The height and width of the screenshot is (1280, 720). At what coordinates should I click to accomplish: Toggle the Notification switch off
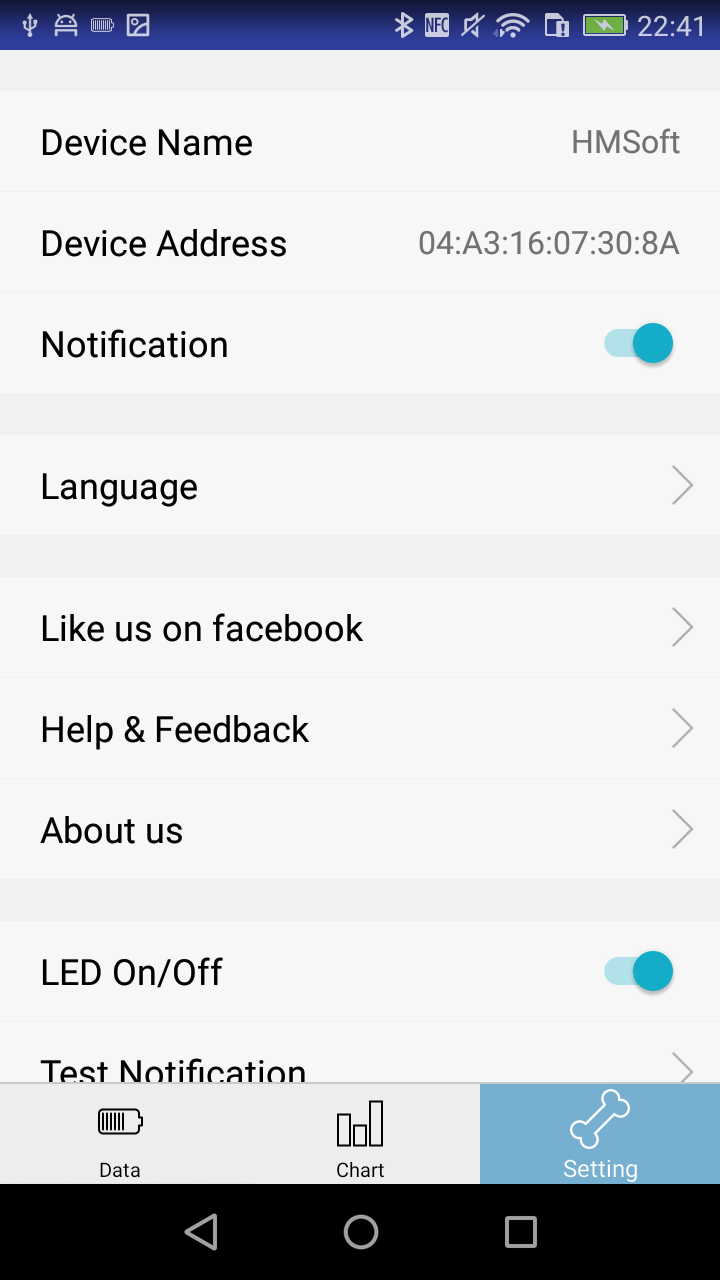click(638, 344)
